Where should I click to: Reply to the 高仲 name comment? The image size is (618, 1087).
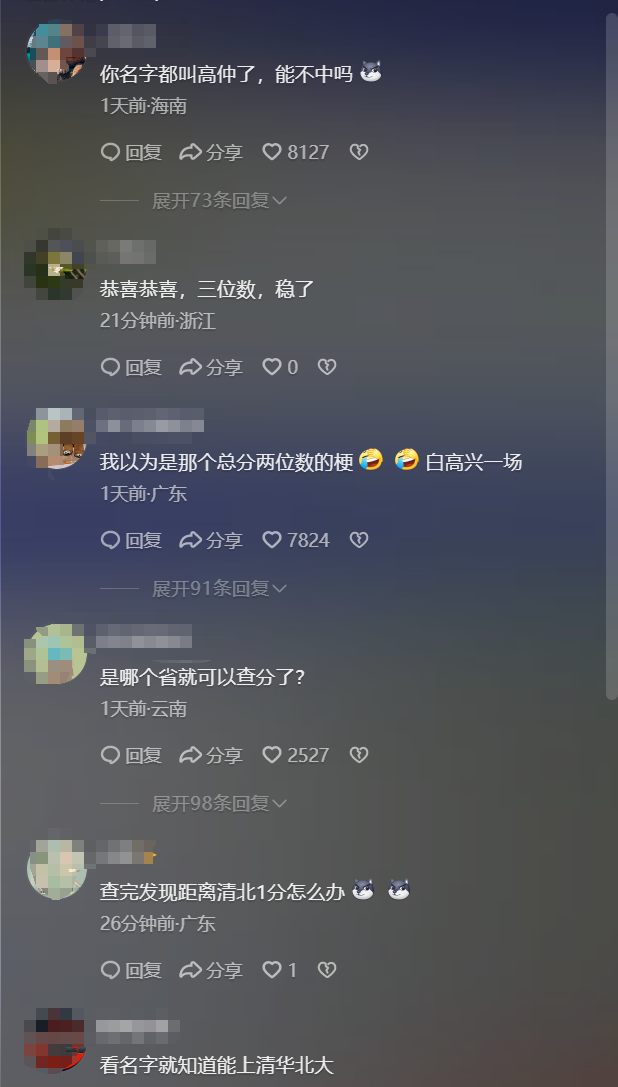click(x=131, y=152)
